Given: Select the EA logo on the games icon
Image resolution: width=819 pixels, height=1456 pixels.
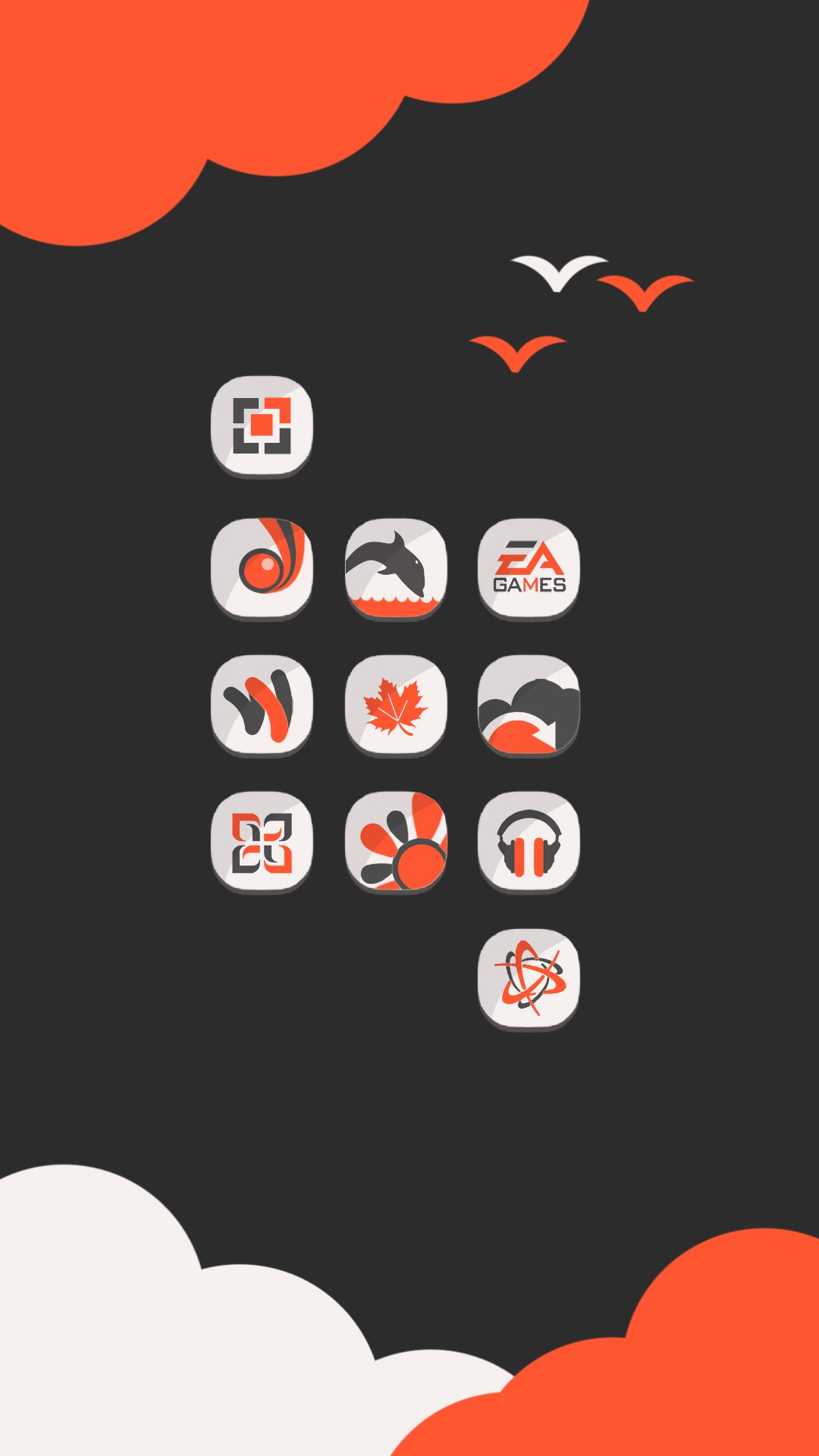Looking at the screenshot, I should click(529, 557).
